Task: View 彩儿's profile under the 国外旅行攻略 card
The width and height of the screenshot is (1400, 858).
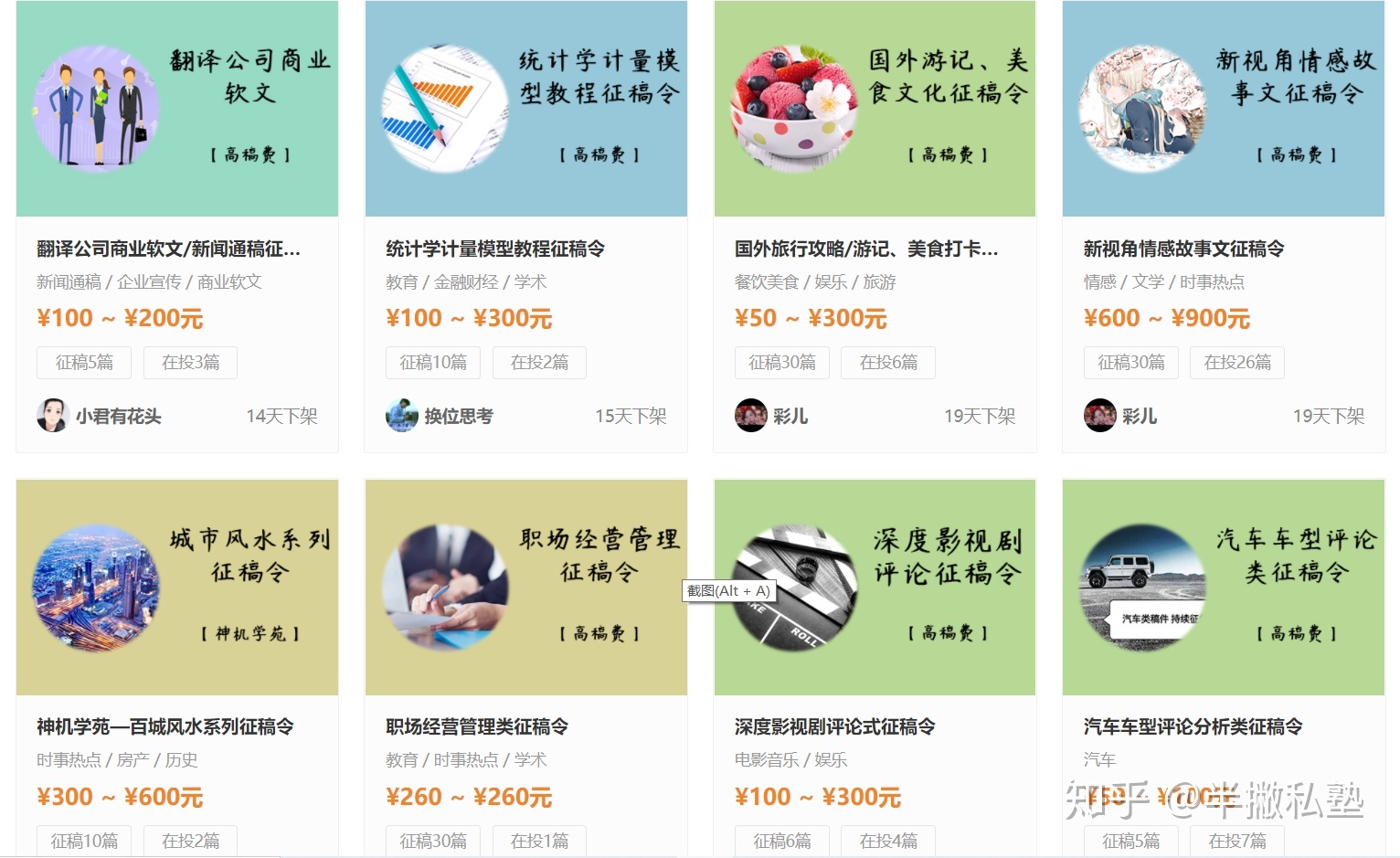Action: pos(790,417)
